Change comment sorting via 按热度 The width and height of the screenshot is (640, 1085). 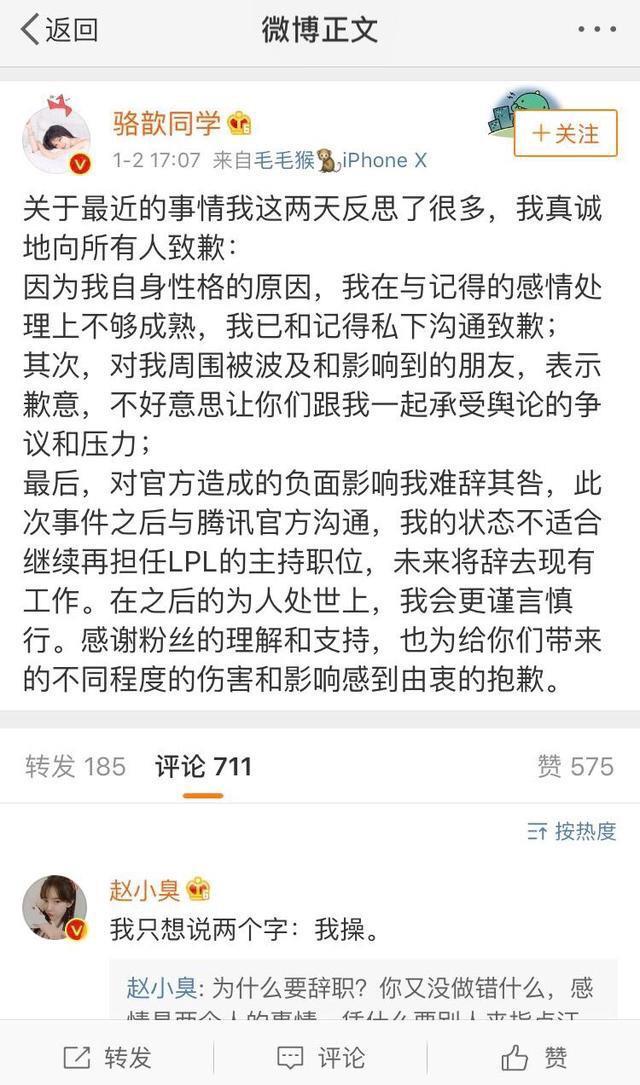pyautogui.click(x=572, y=830)
